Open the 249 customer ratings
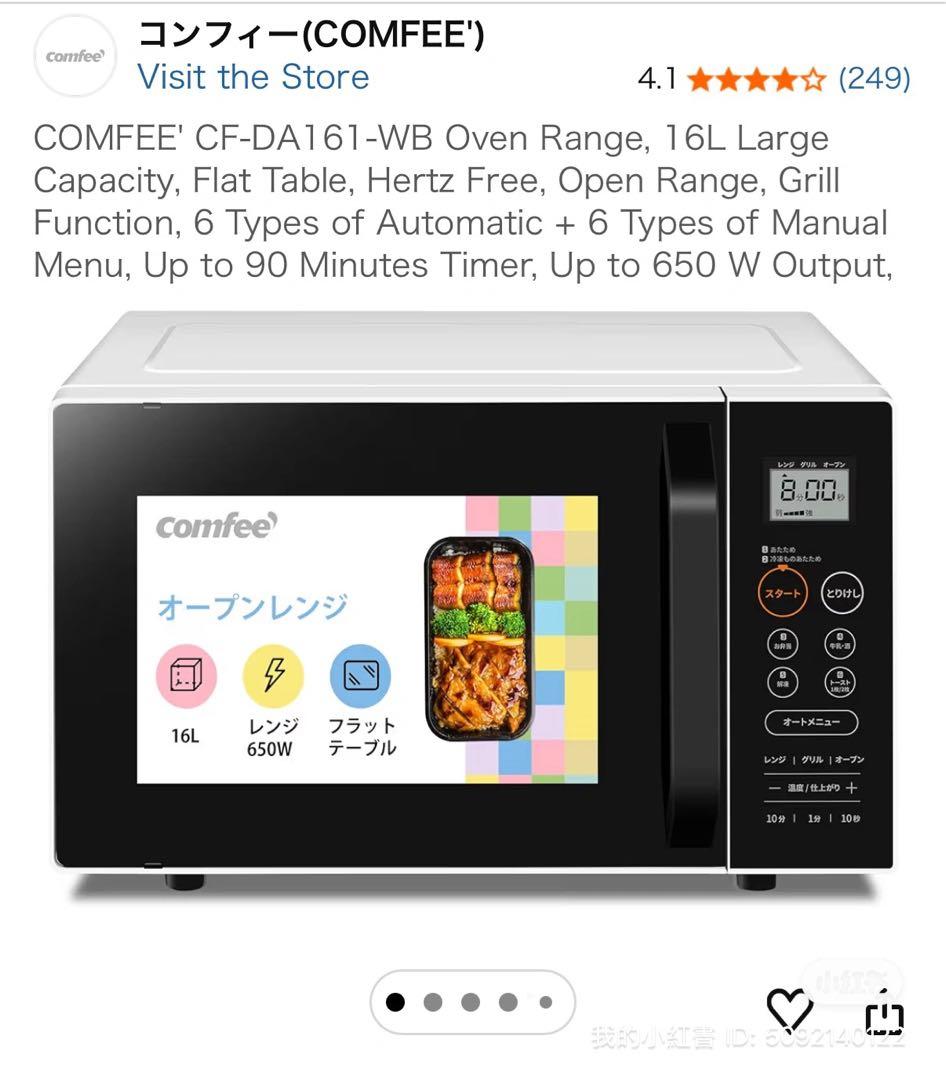Screen dimensions: 946x1080 coord(873,78)
